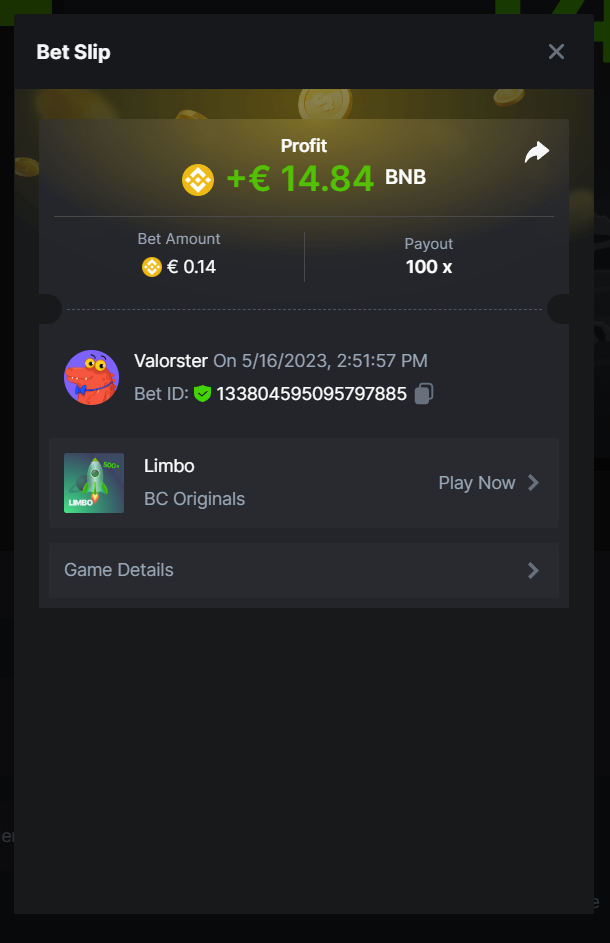610x943 pixels.
Task: Copy the Bet ID
Action: pyautogui.click(x=423, y=394)
